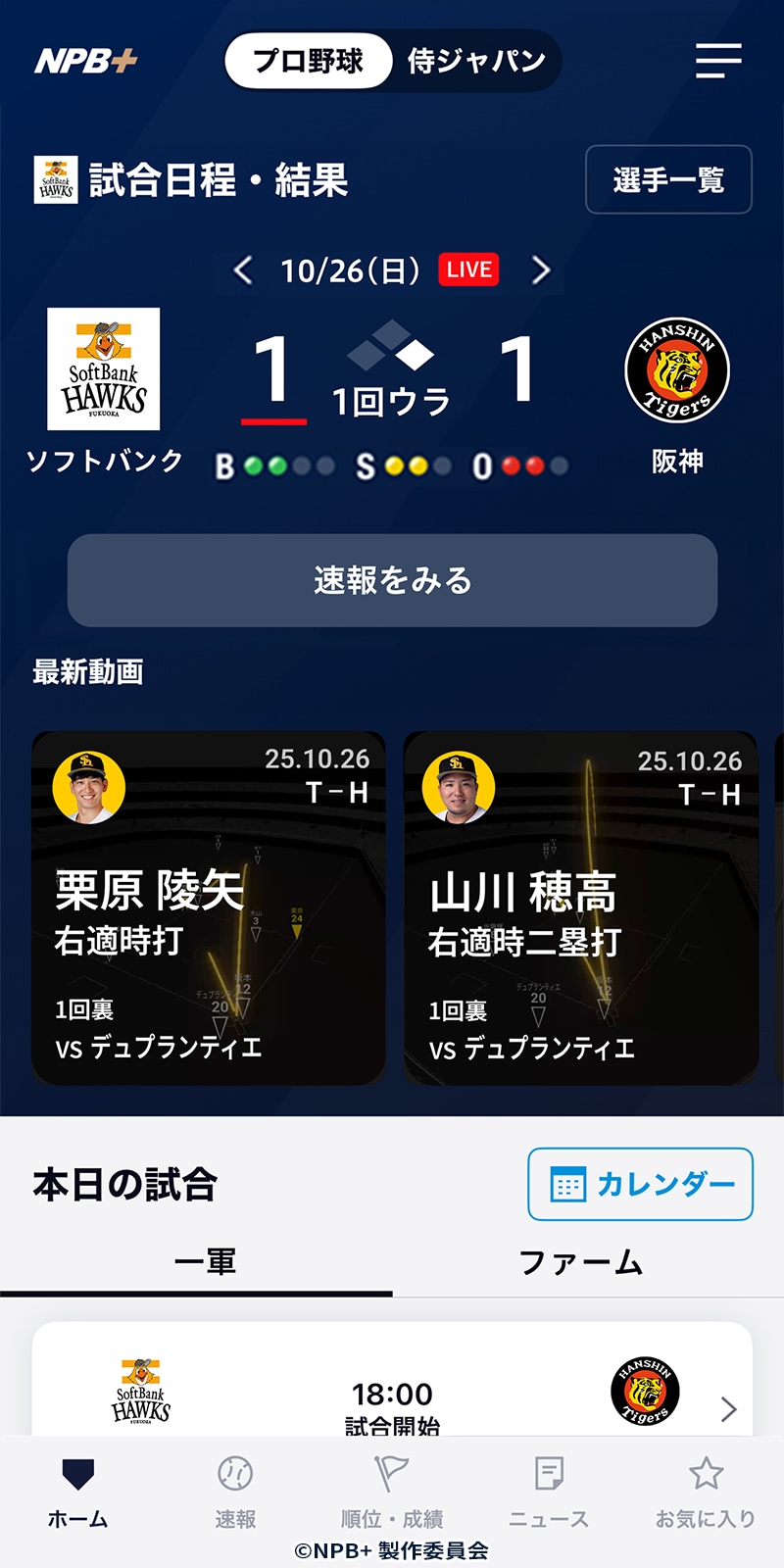This screenshot has width=784, height=1568.
Task: Play the 栗原 陵矢 右適時打 video
Action: 208,907
